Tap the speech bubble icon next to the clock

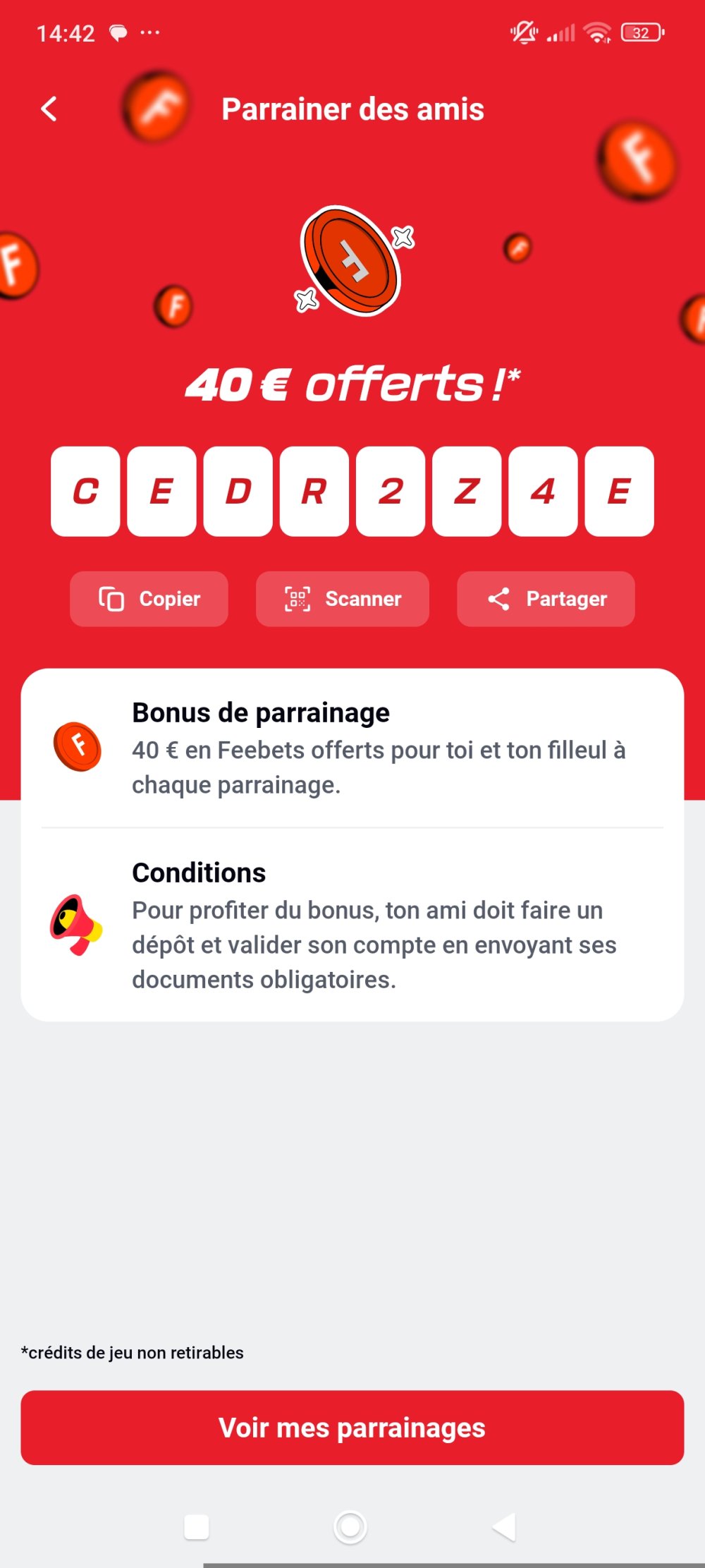pyautogui.click(x=120, y=32)
